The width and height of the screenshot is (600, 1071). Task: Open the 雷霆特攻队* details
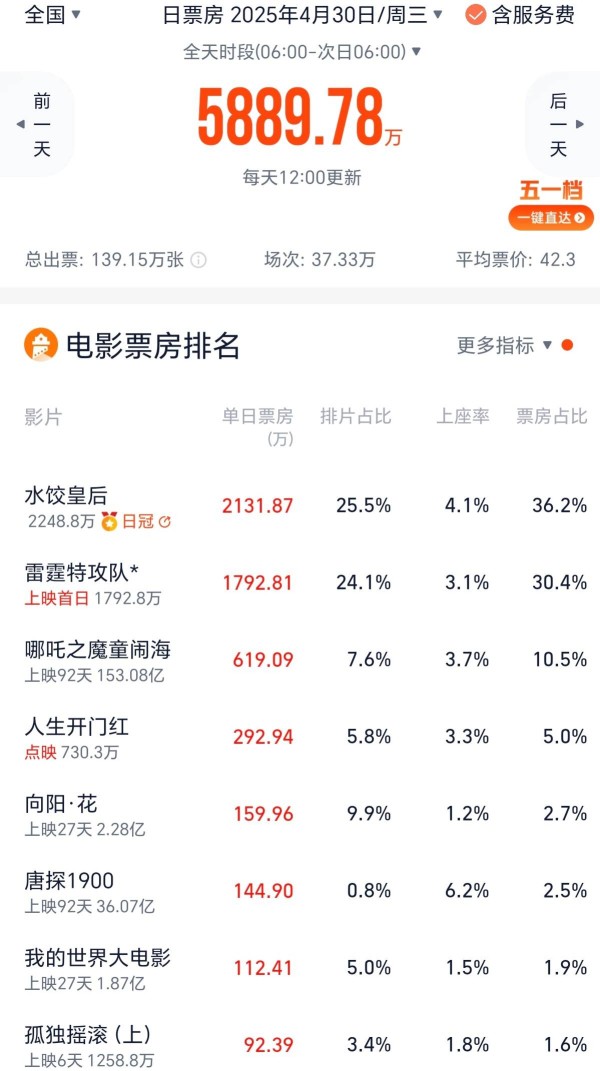(x=300, y=583)
